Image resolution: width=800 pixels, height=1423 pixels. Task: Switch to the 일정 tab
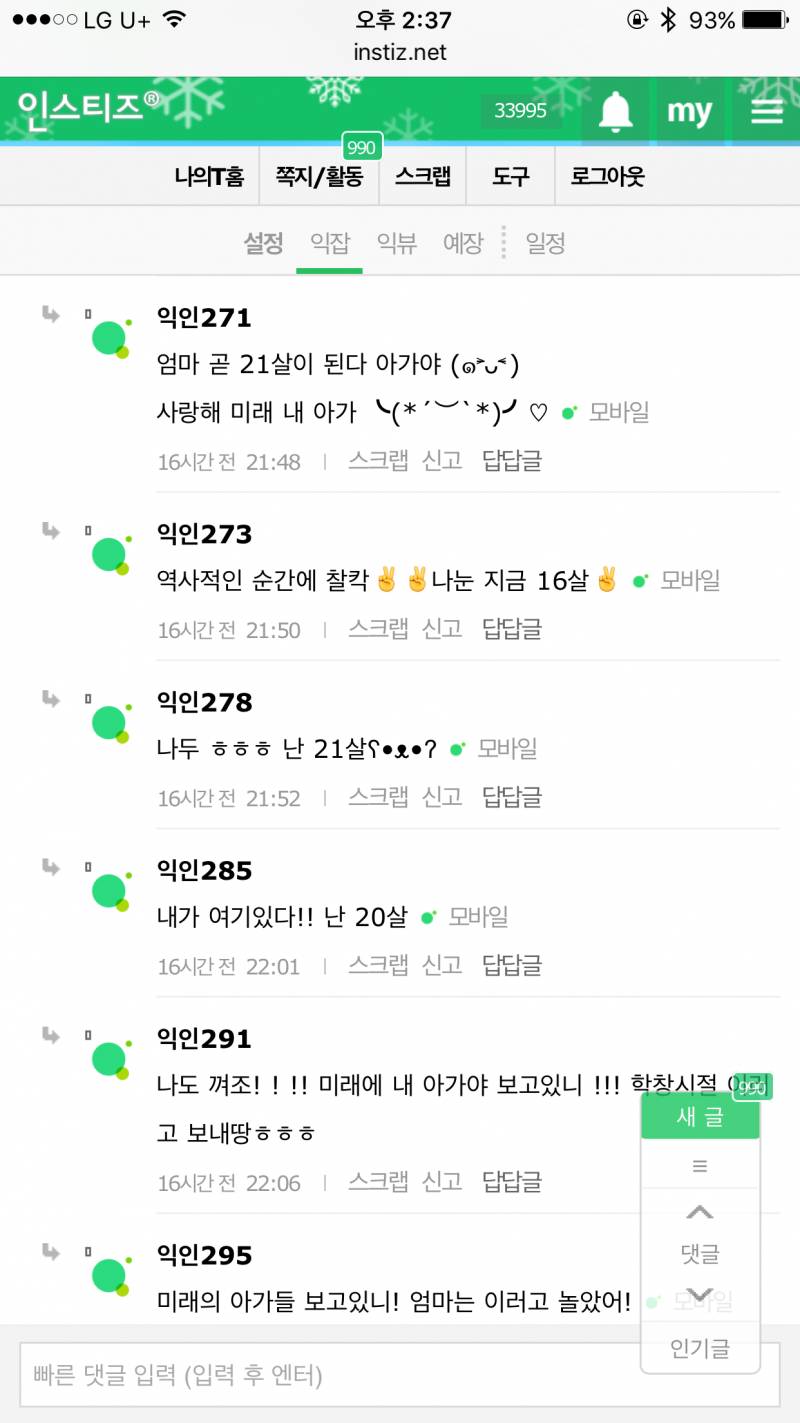(x=543, y=242)
